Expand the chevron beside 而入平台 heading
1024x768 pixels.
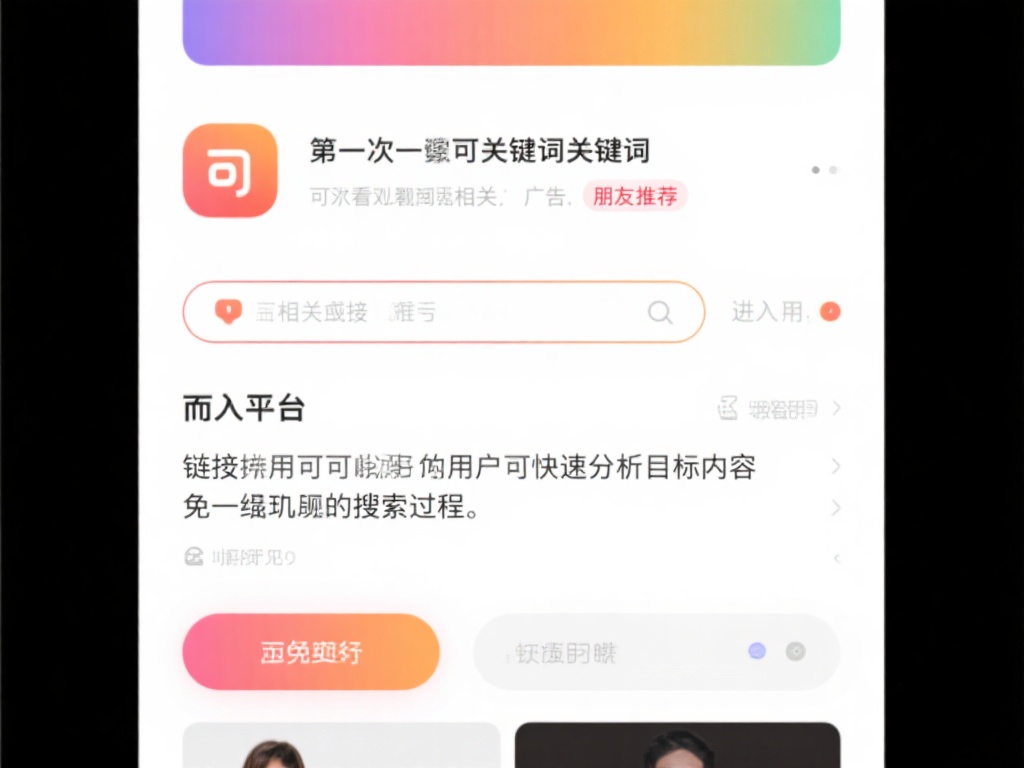(x=836, y=408)
